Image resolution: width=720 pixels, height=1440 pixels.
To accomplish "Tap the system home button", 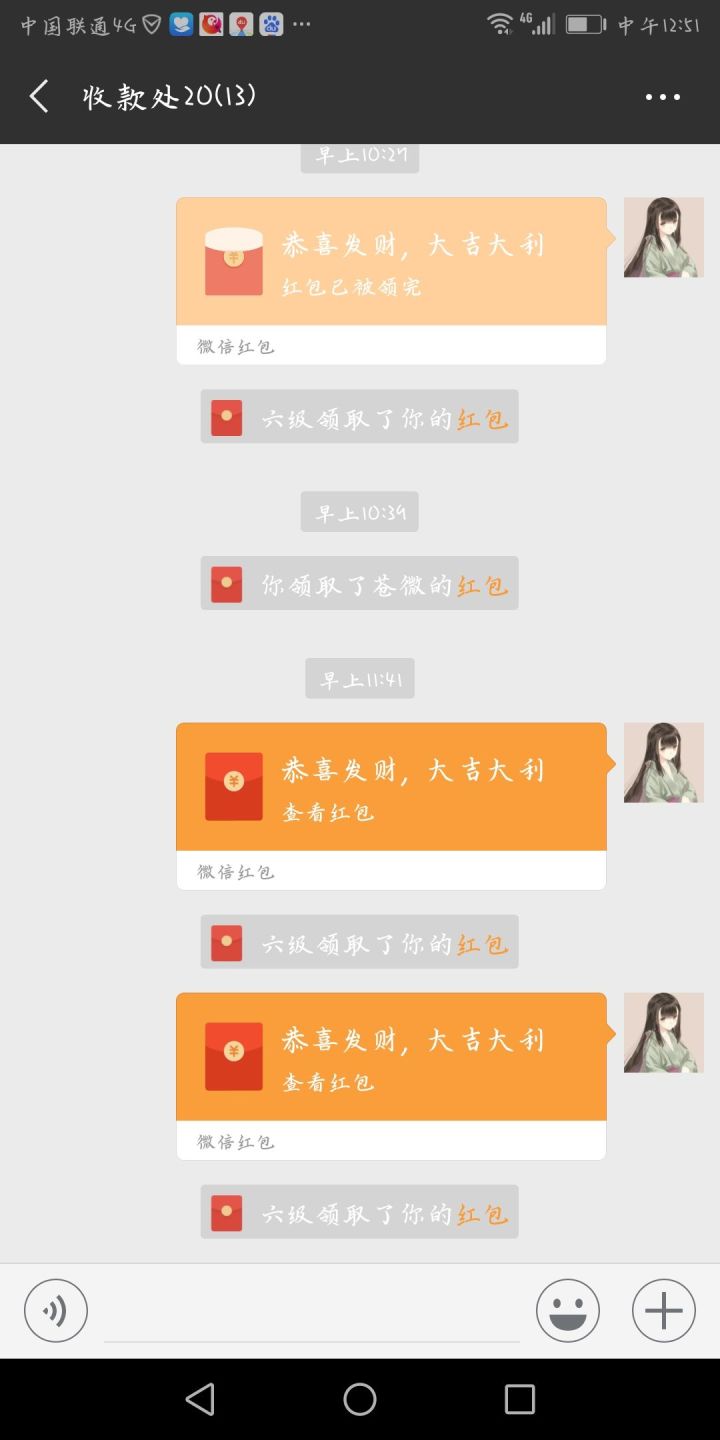I will pyautogui.click(x=360, y=1399).
